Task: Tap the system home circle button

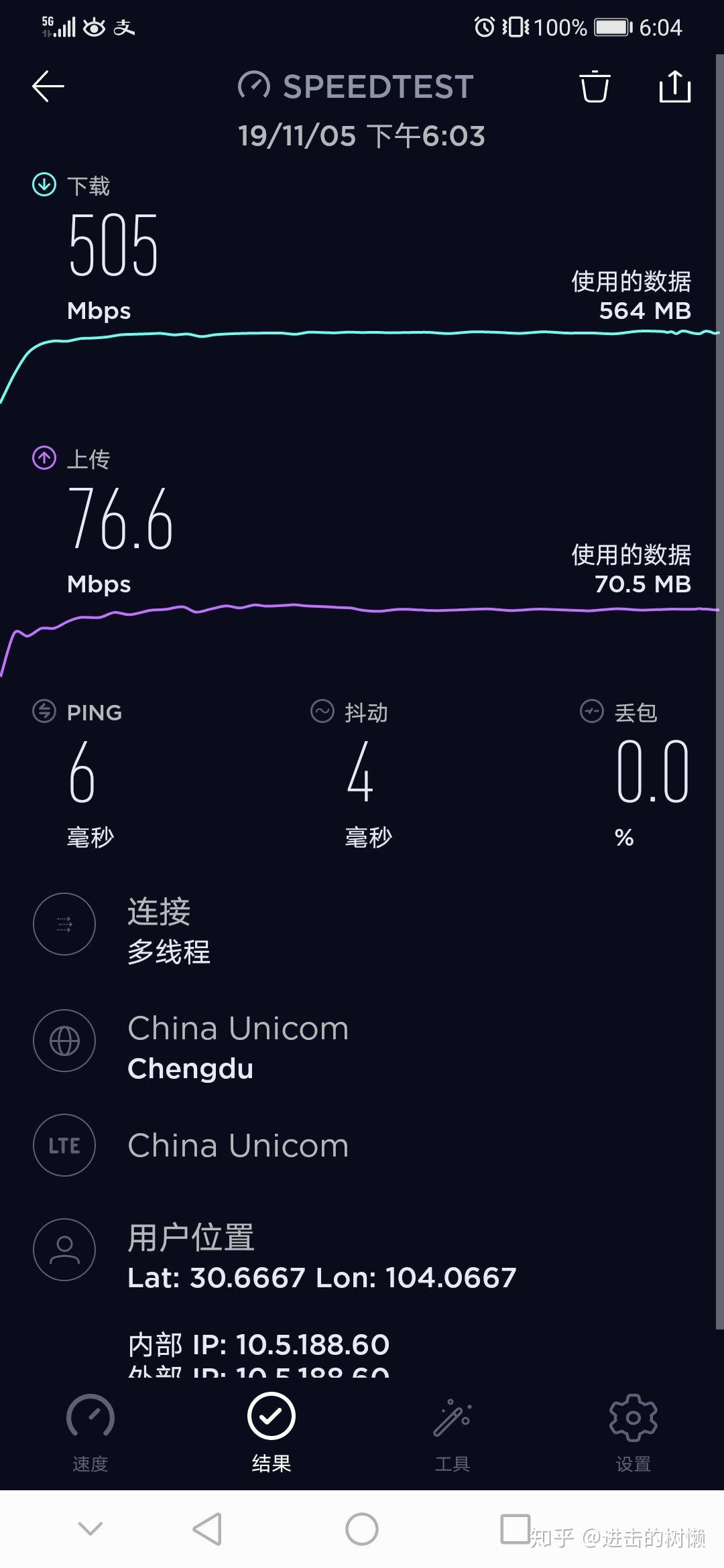Action: tap(362, 1529)
